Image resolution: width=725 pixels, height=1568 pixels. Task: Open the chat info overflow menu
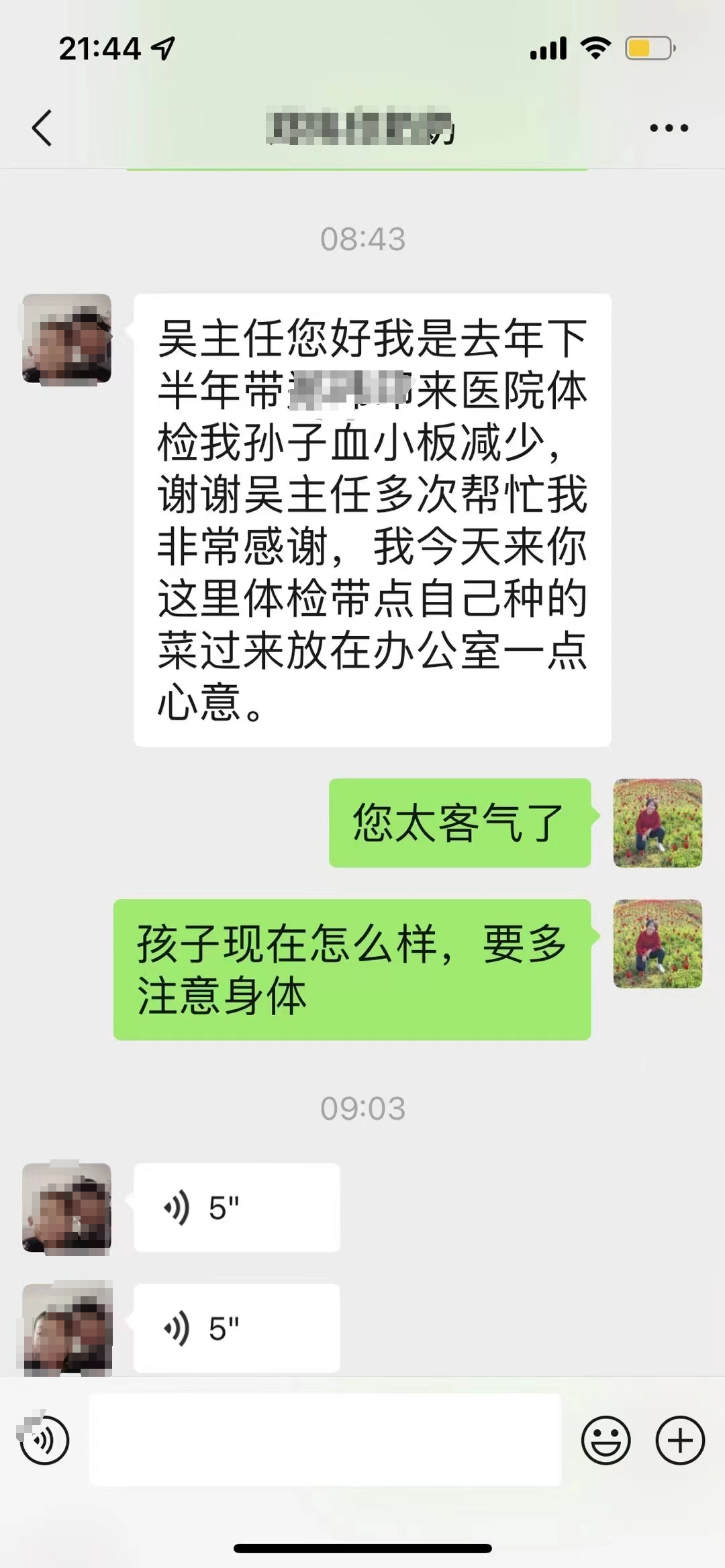(x=669, y=127)
